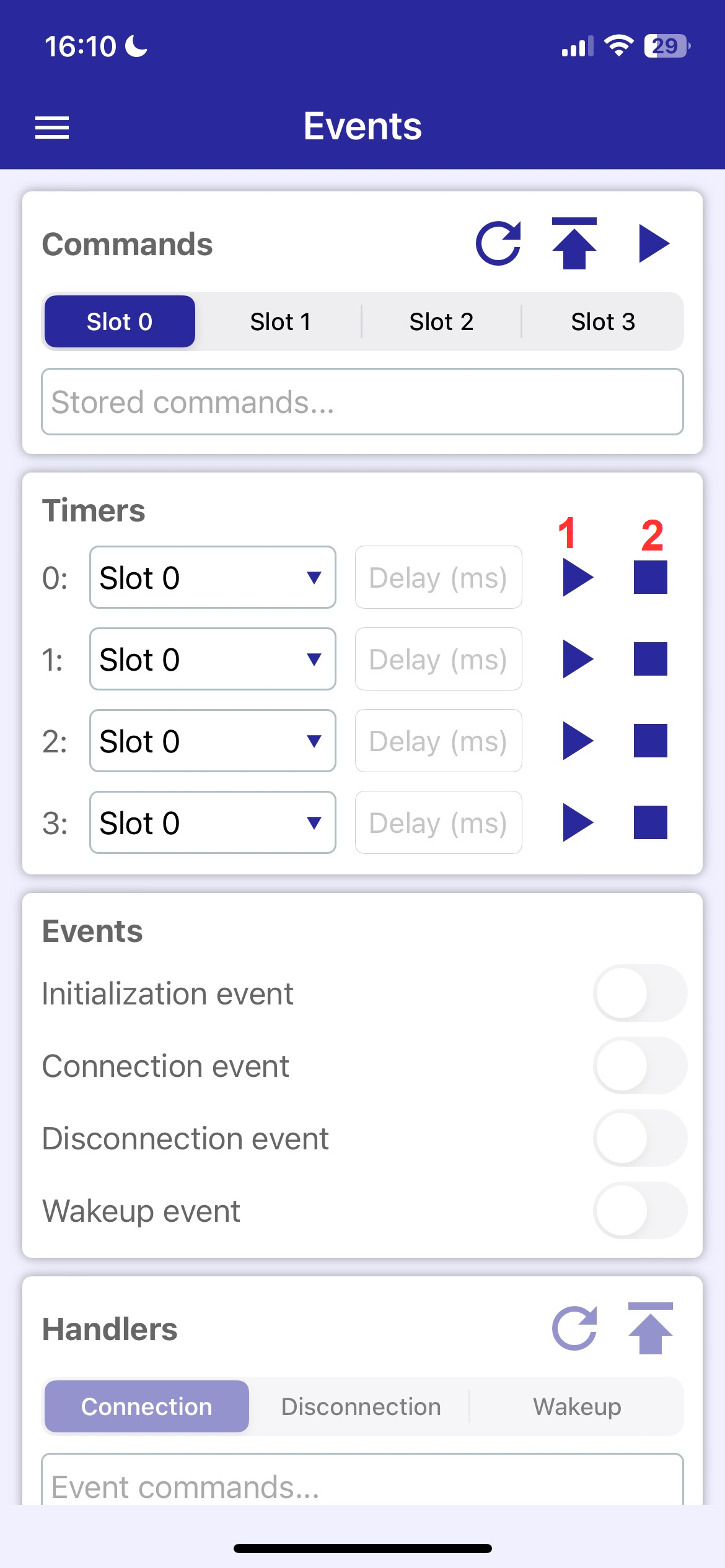Toggle the Connection event switch
The image size is (725, 1568).
click(640, 1065)
